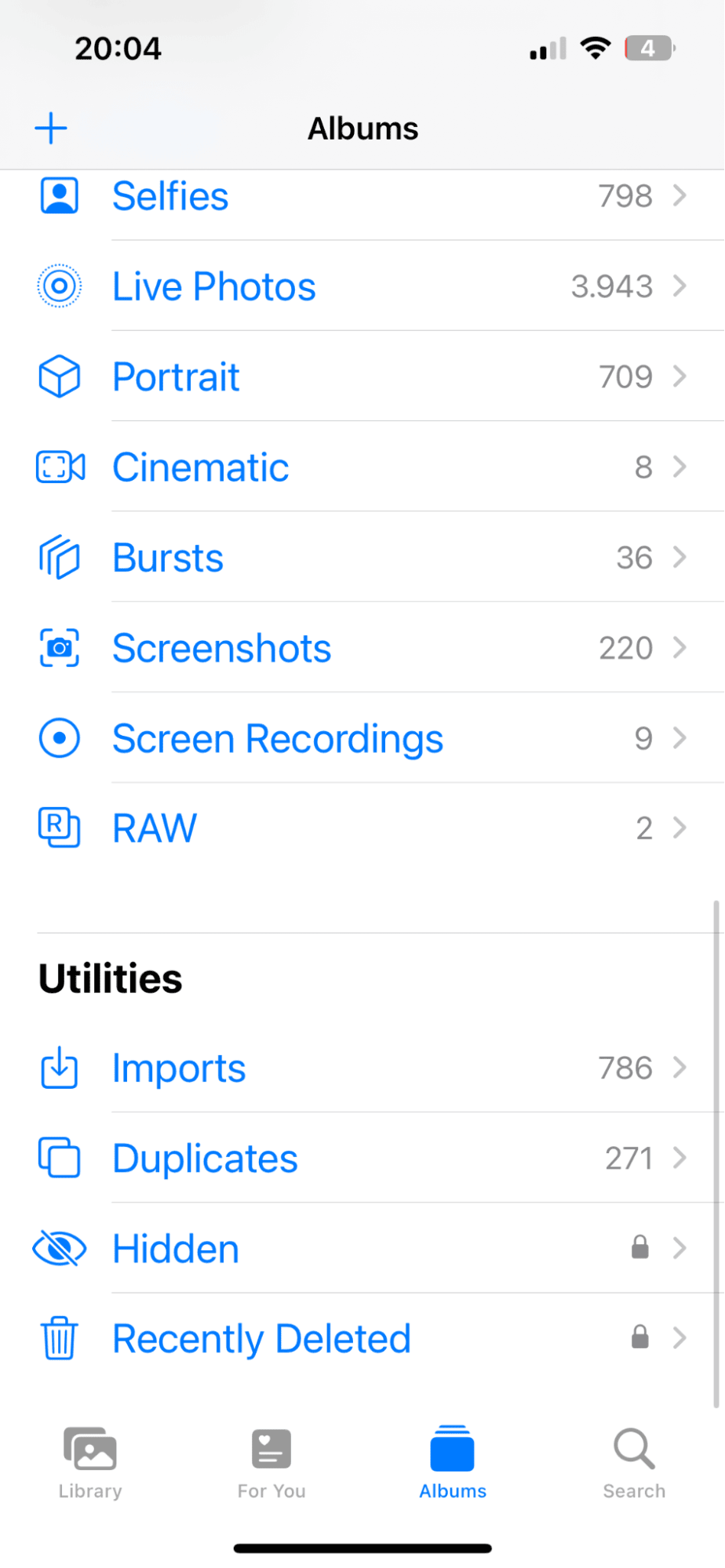Tap the plus button to add album
Viewport: 725px width, 1568px height.
50,127
